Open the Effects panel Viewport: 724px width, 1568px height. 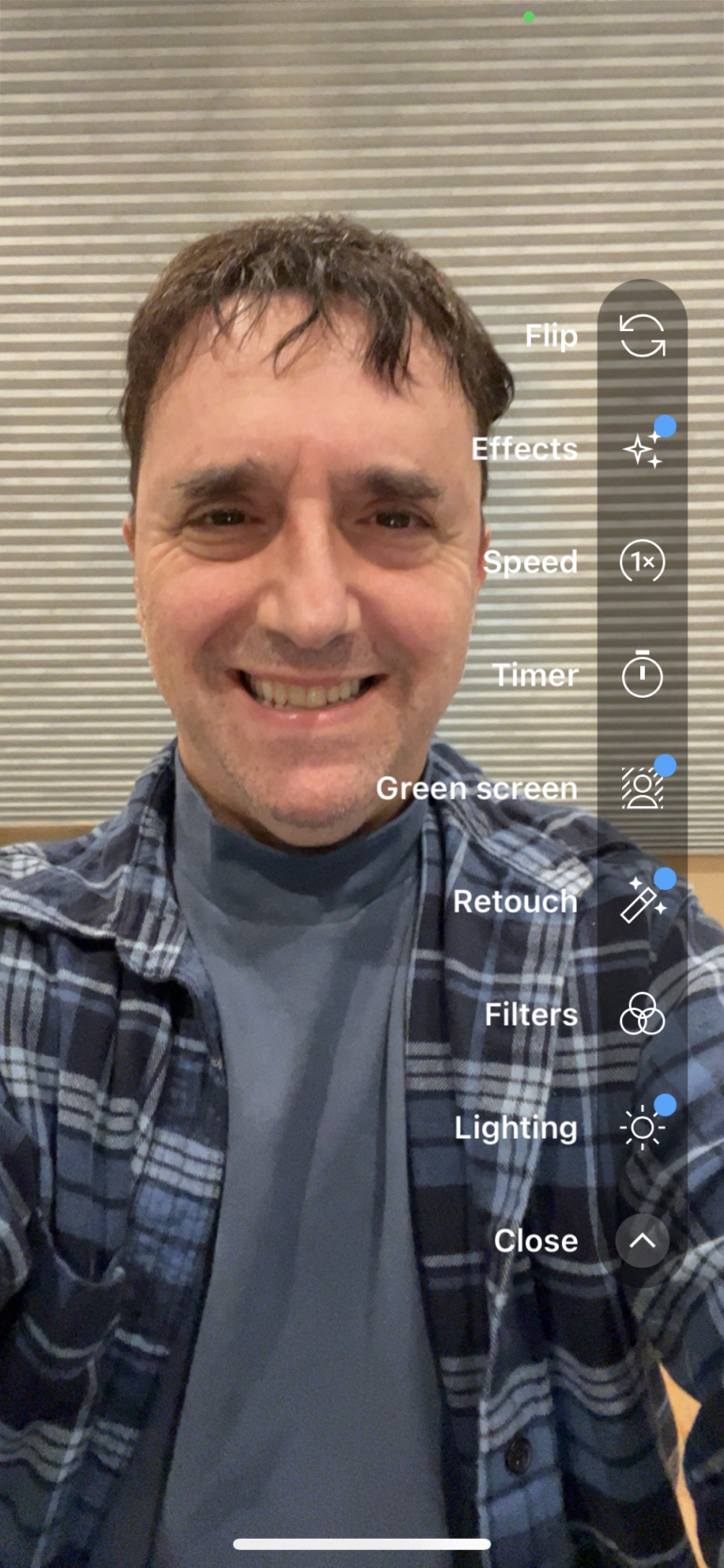642,449
